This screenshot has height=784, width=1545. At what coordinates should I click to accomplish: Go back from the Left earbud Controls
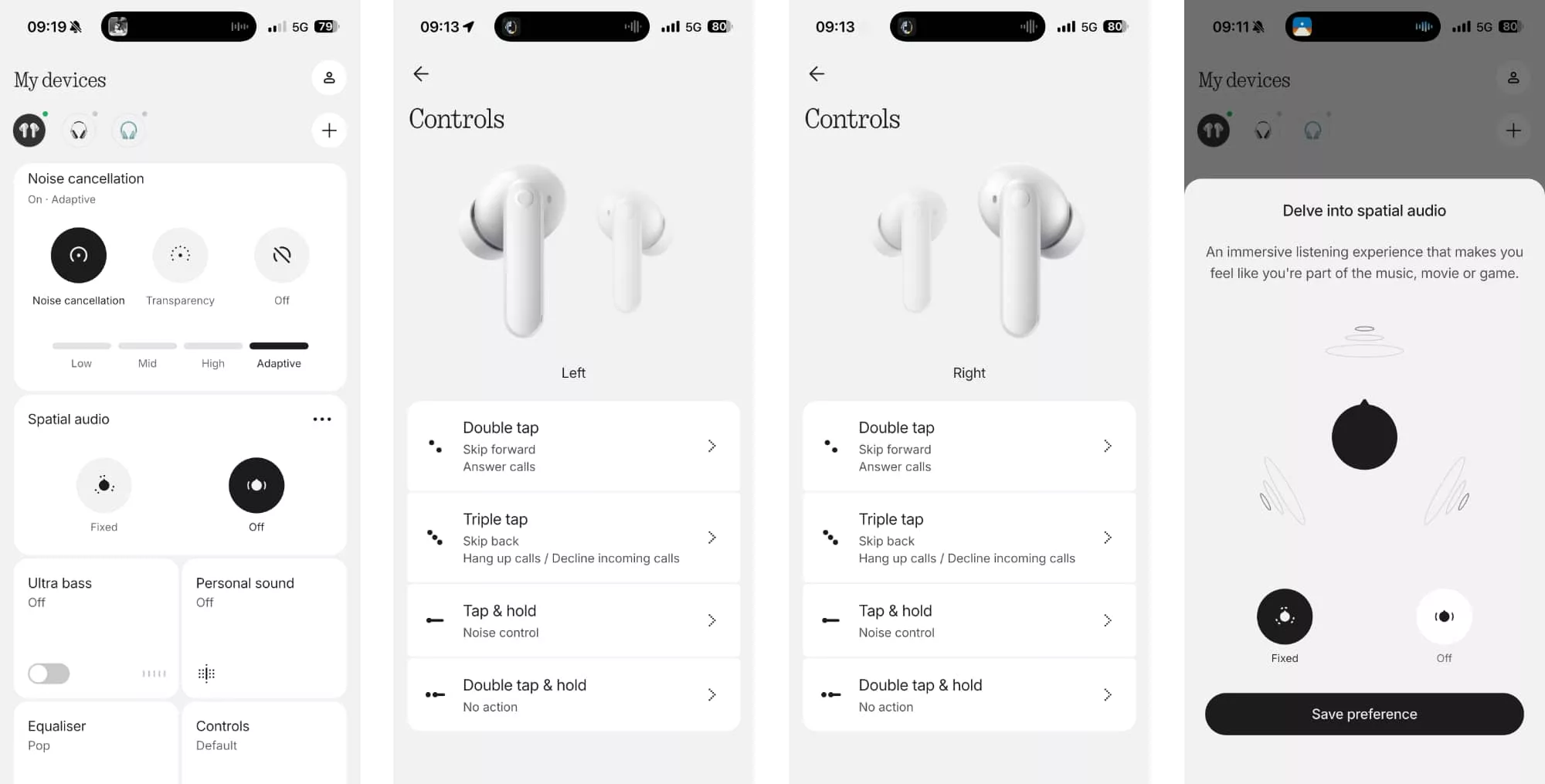coord(421,74)
